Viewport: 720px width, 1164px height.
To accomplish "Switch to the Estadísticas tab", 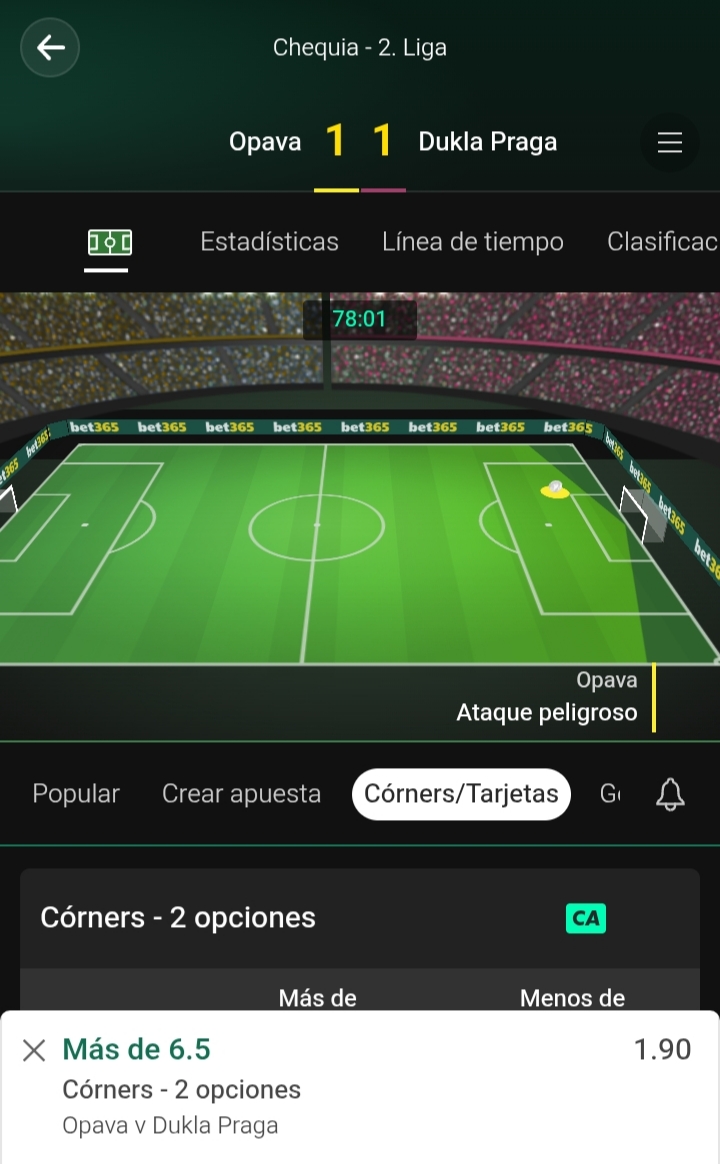I will click(269, 242).
